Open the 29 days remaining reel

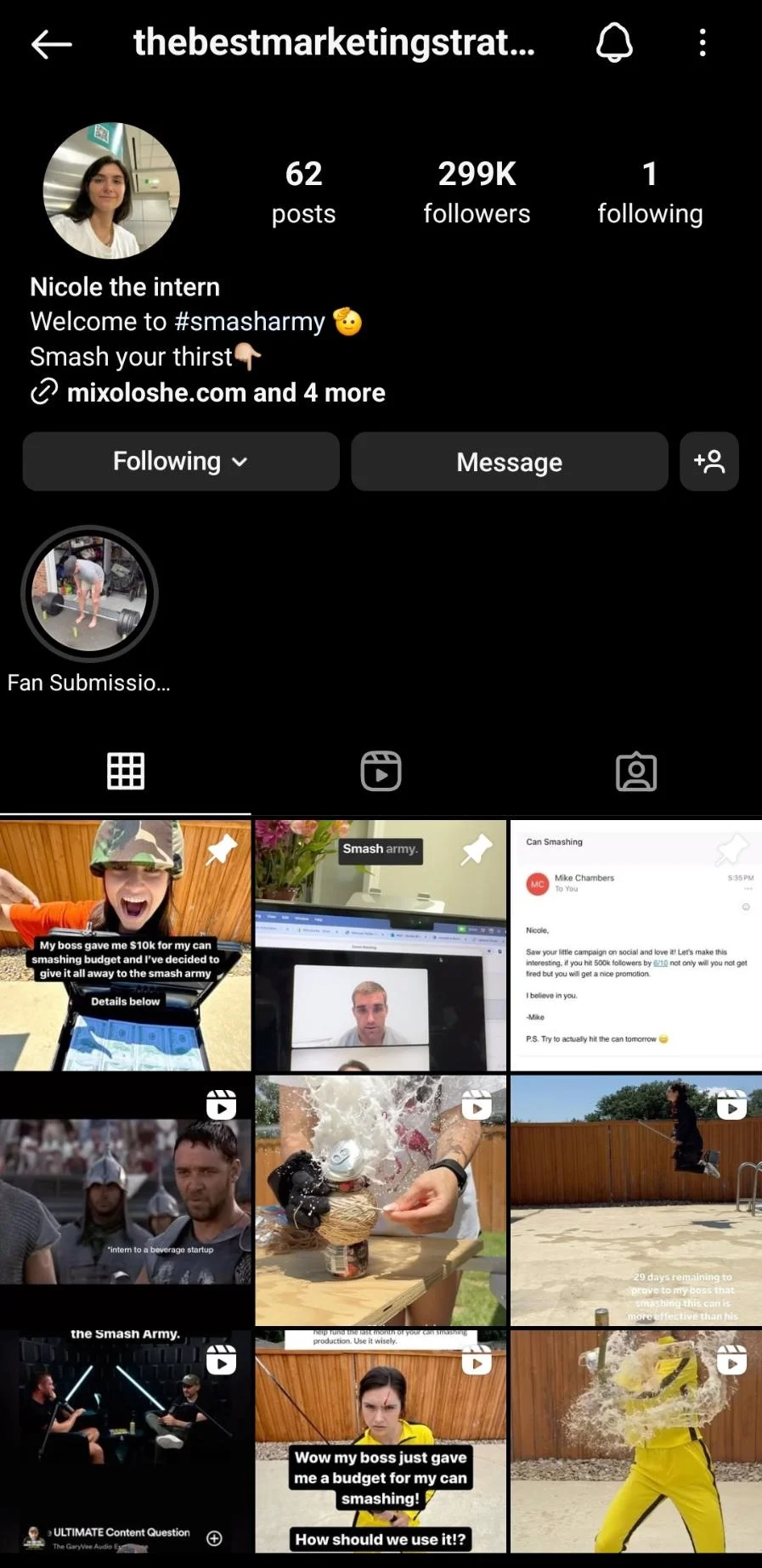click(x=635, y=1200)
